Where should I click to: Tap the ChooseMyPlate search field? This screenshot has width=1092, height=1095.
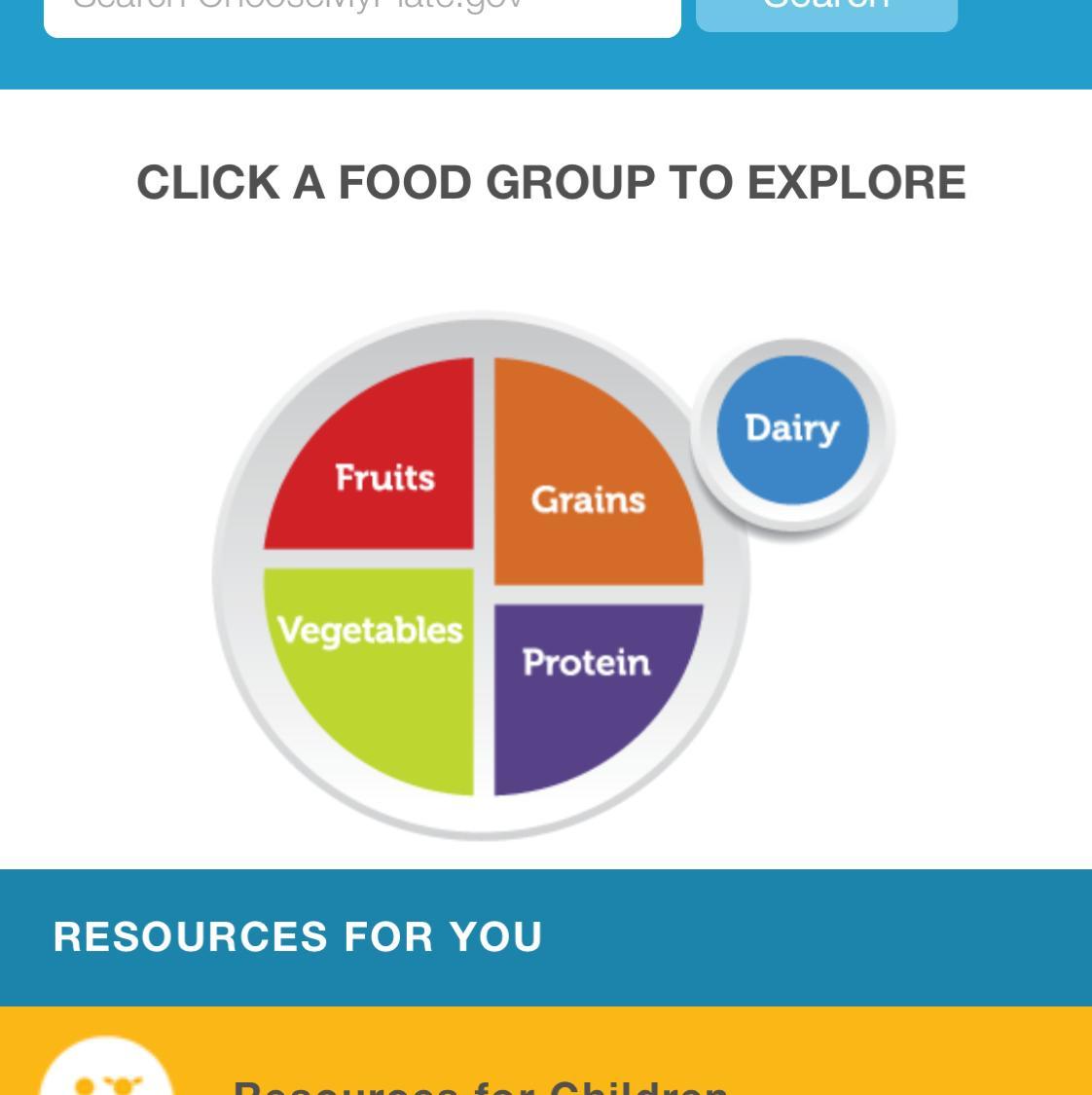(x=361, y=14)
